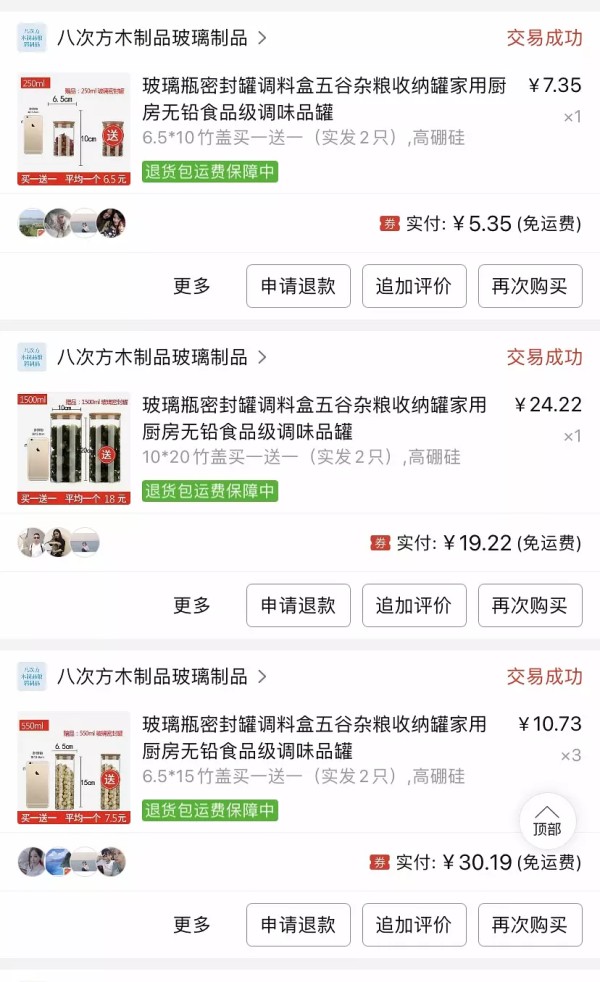Tap 再次购买 for the ¥19.22 order
The image size is (600, 982).
[x=530, y=606]
